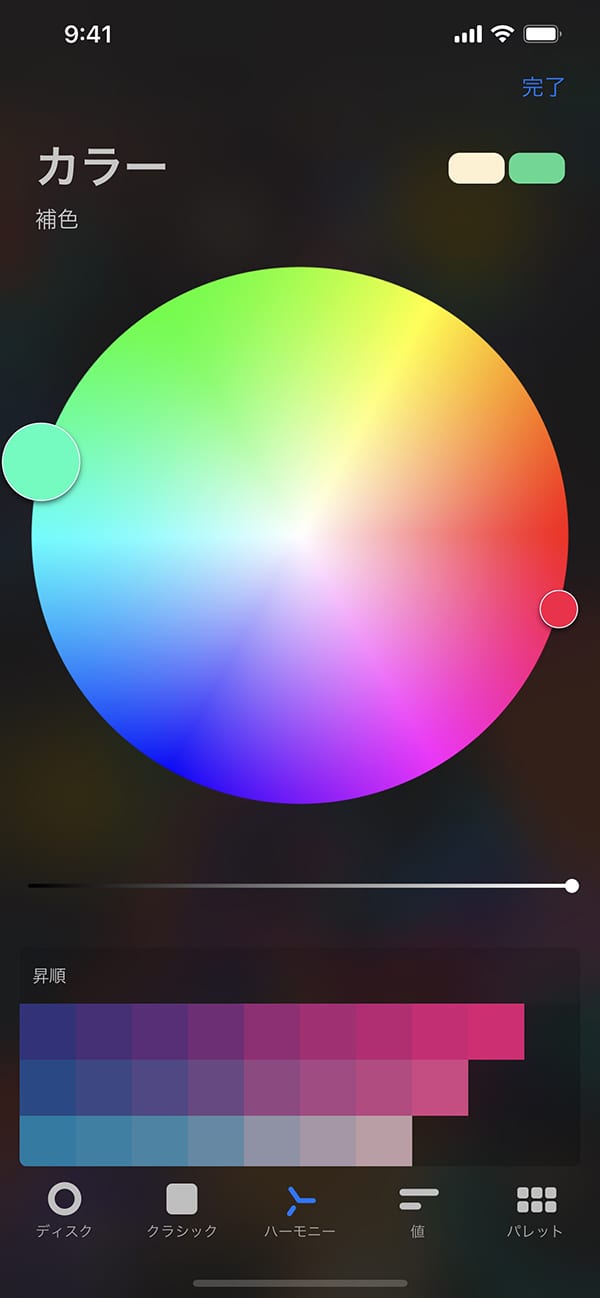Select the ハーモニー tab

[x=300, y=1210]
